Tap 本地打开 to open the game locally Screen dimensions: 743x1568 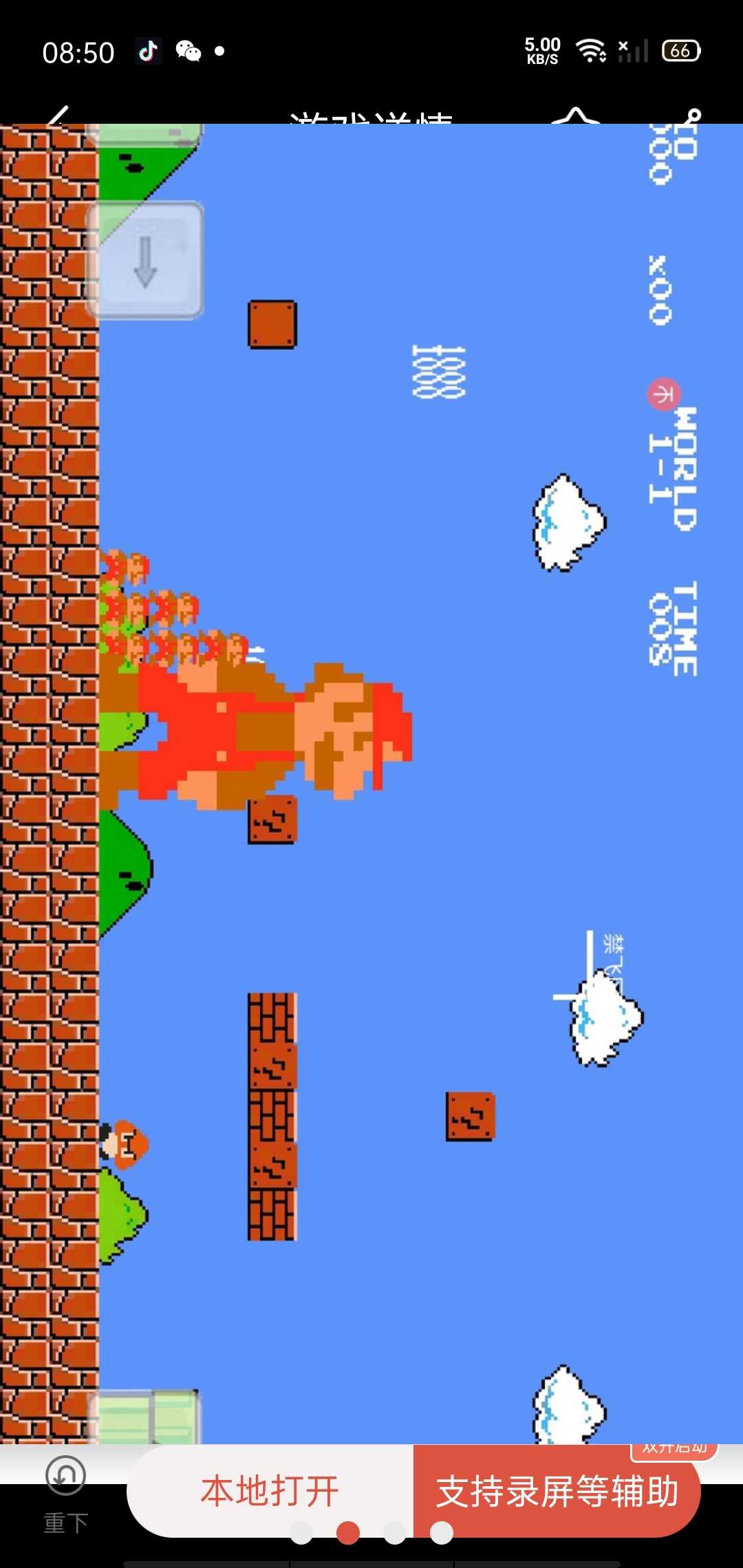(270, 1490)
